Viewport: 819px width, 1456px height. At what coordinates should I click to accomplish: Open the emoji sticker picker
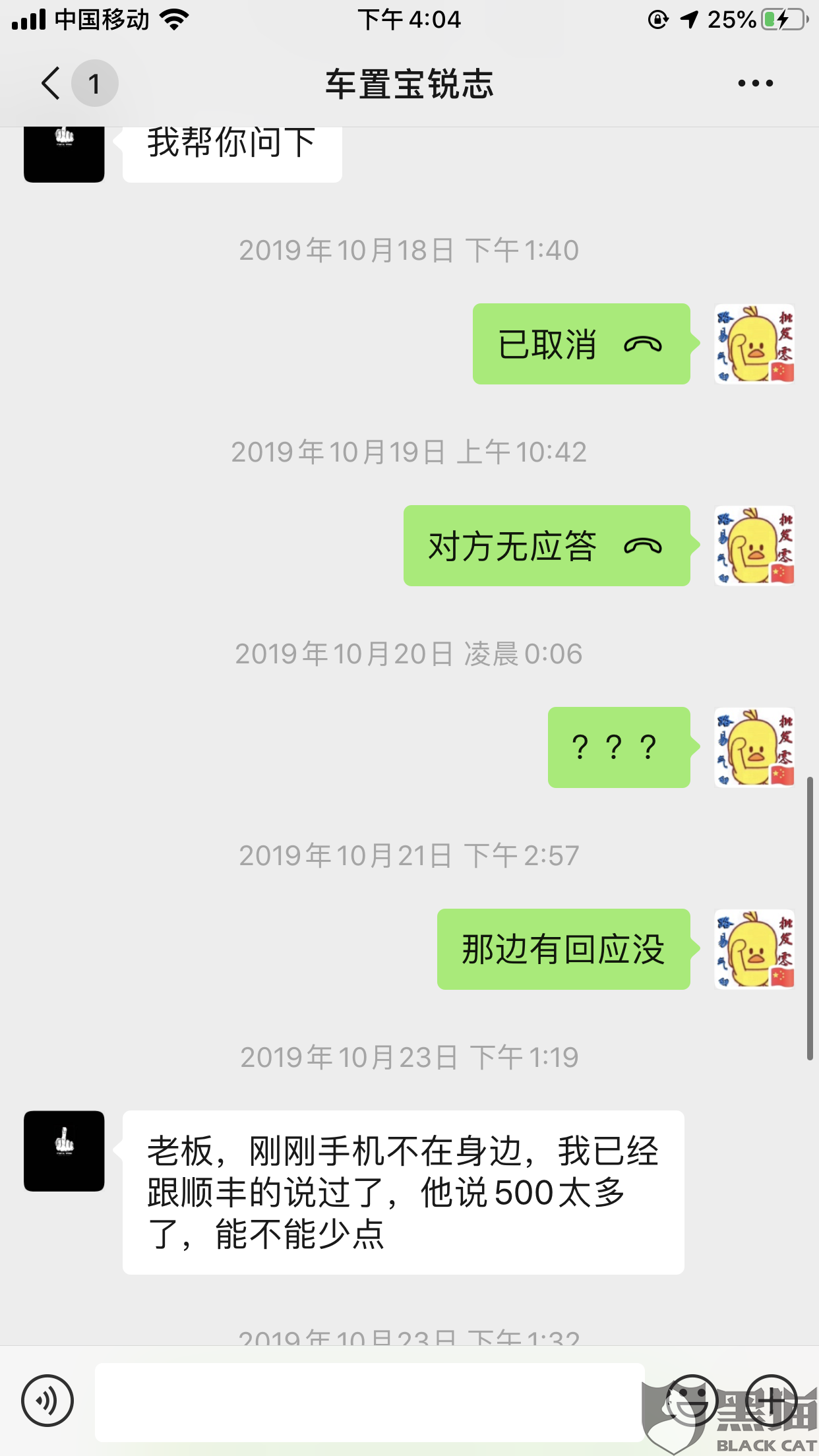691,1400
